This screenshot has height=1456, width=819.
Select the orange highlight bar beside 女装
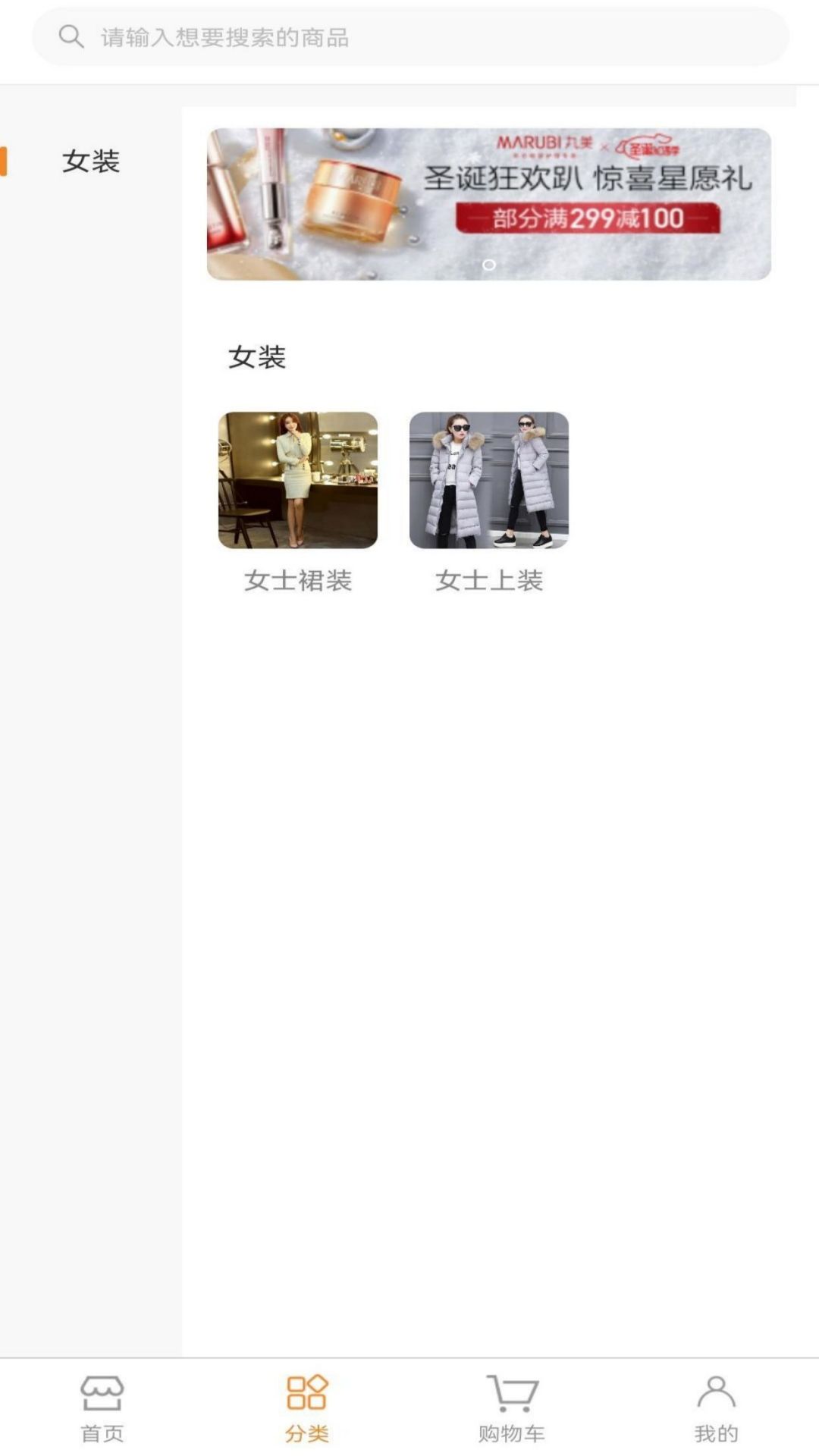click(5, 159)
